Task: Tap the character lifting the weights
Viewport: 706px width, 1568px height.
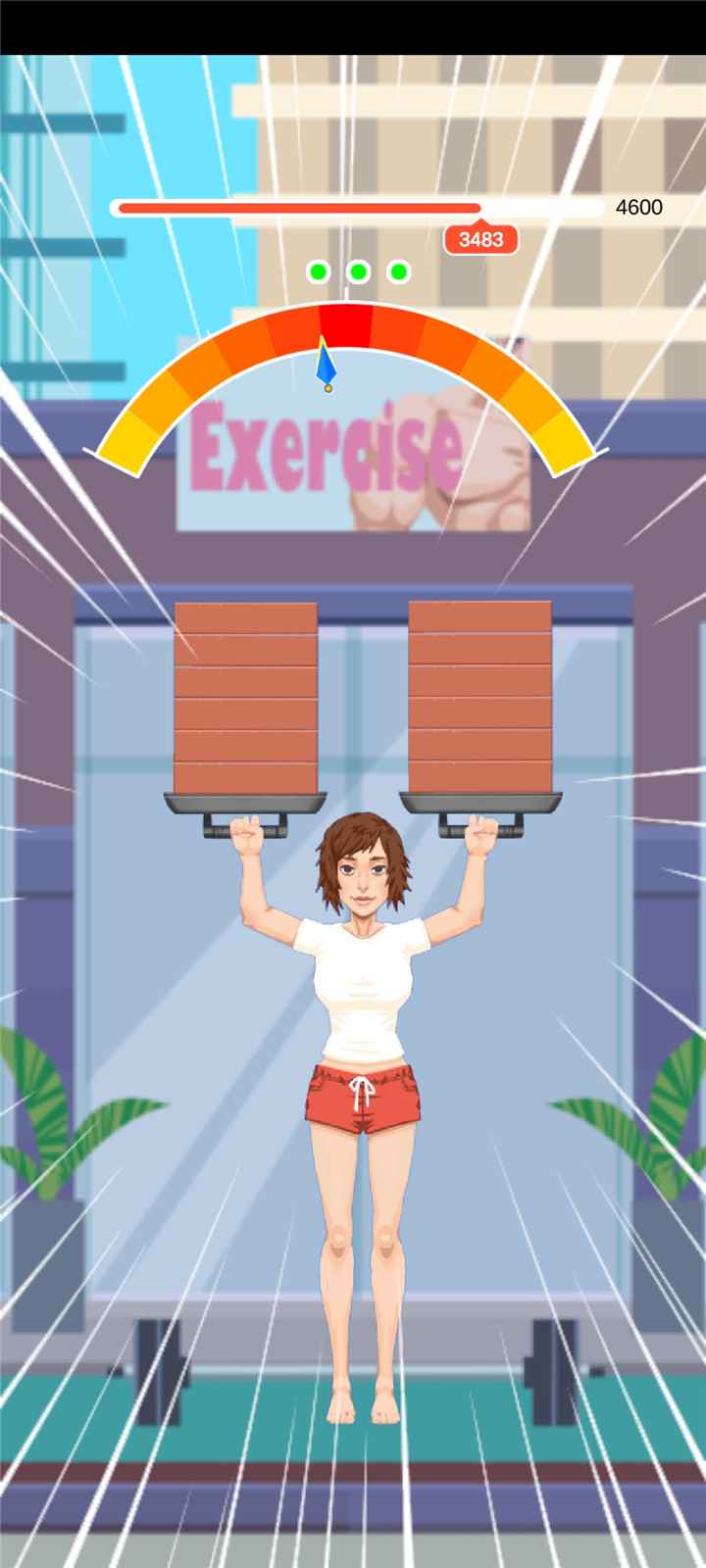Action: pyautogui.click(x=363, y=1029)
